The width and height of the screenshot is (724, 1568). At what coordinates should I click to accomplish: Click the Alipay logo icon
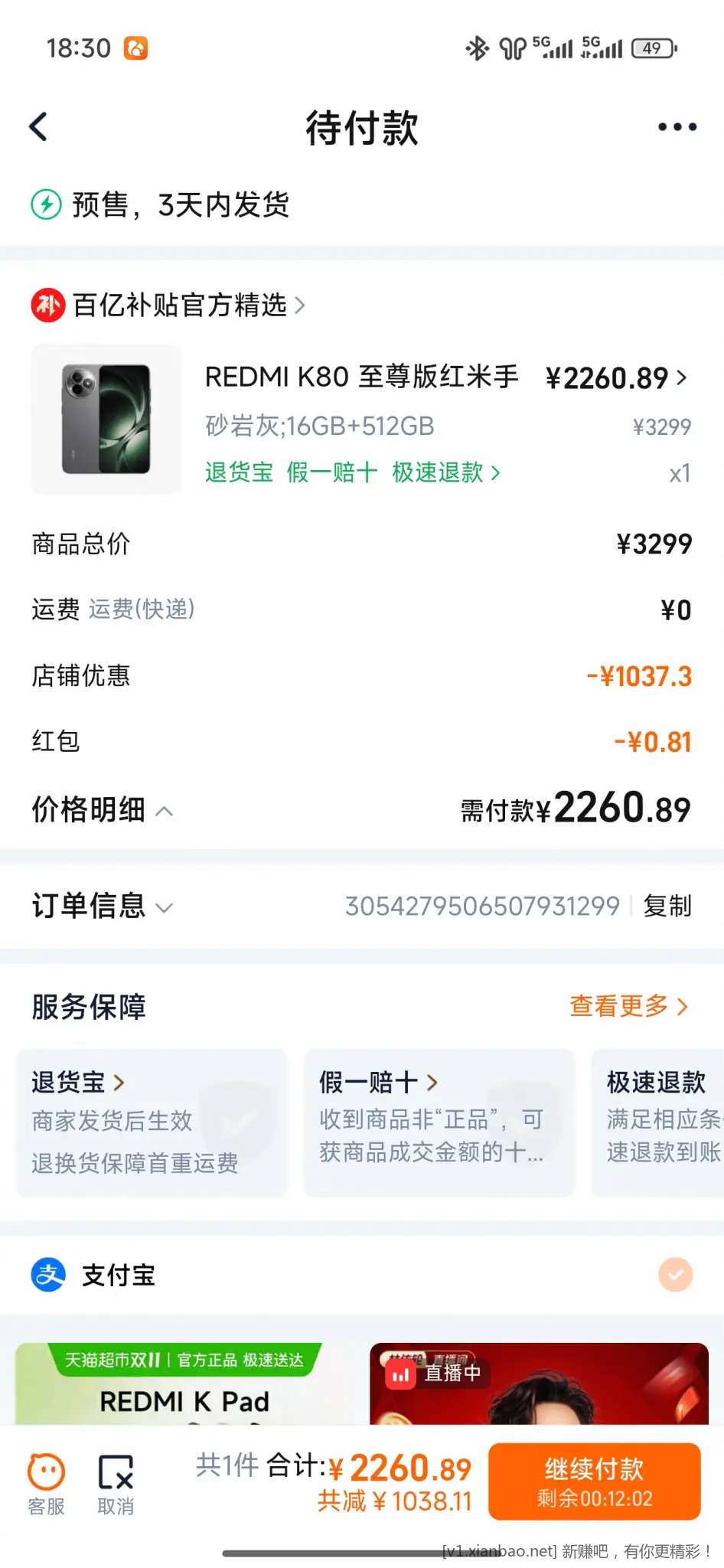(x=47, y=1274)
